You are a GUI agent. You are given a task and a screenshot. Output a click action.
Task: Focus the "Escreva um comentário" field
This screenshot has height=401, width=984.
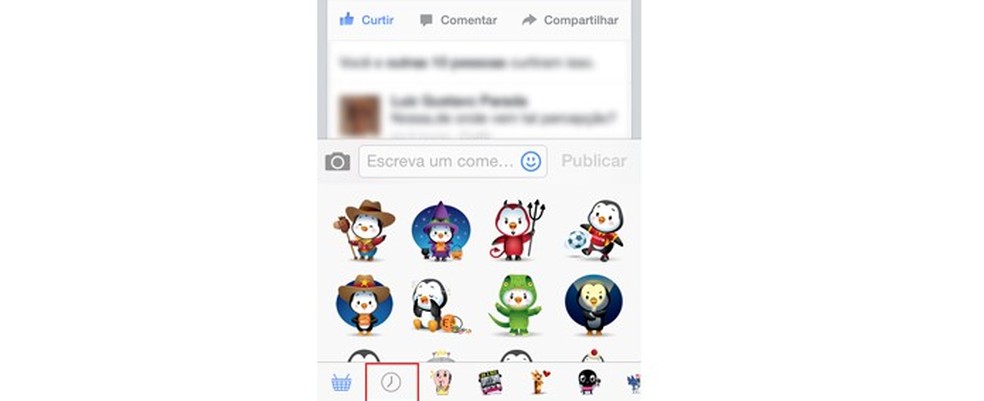pos(437,161)
